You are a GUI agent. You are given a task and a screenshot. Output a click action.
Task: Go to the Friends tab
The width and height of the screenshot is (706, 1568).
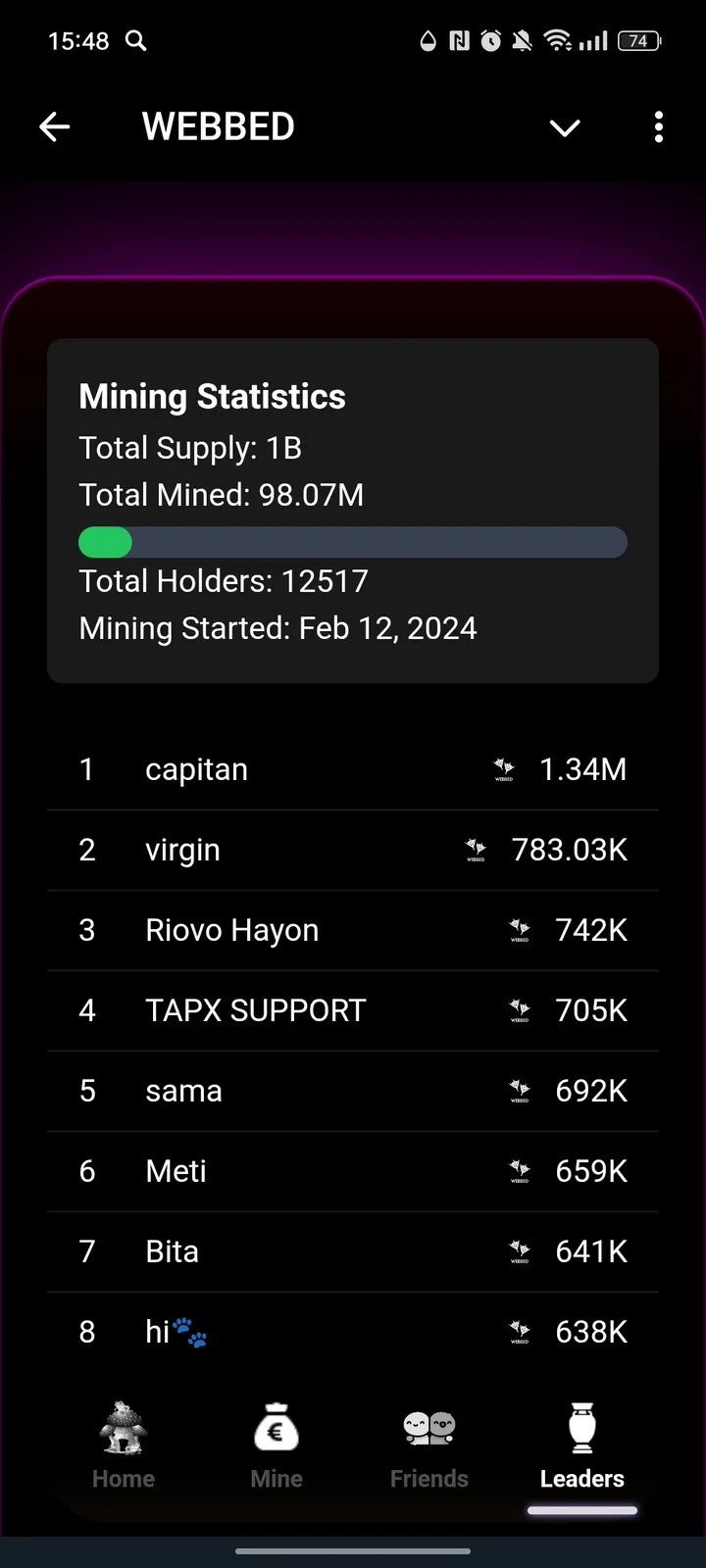pyautogui.click(x=429, y=1446)
